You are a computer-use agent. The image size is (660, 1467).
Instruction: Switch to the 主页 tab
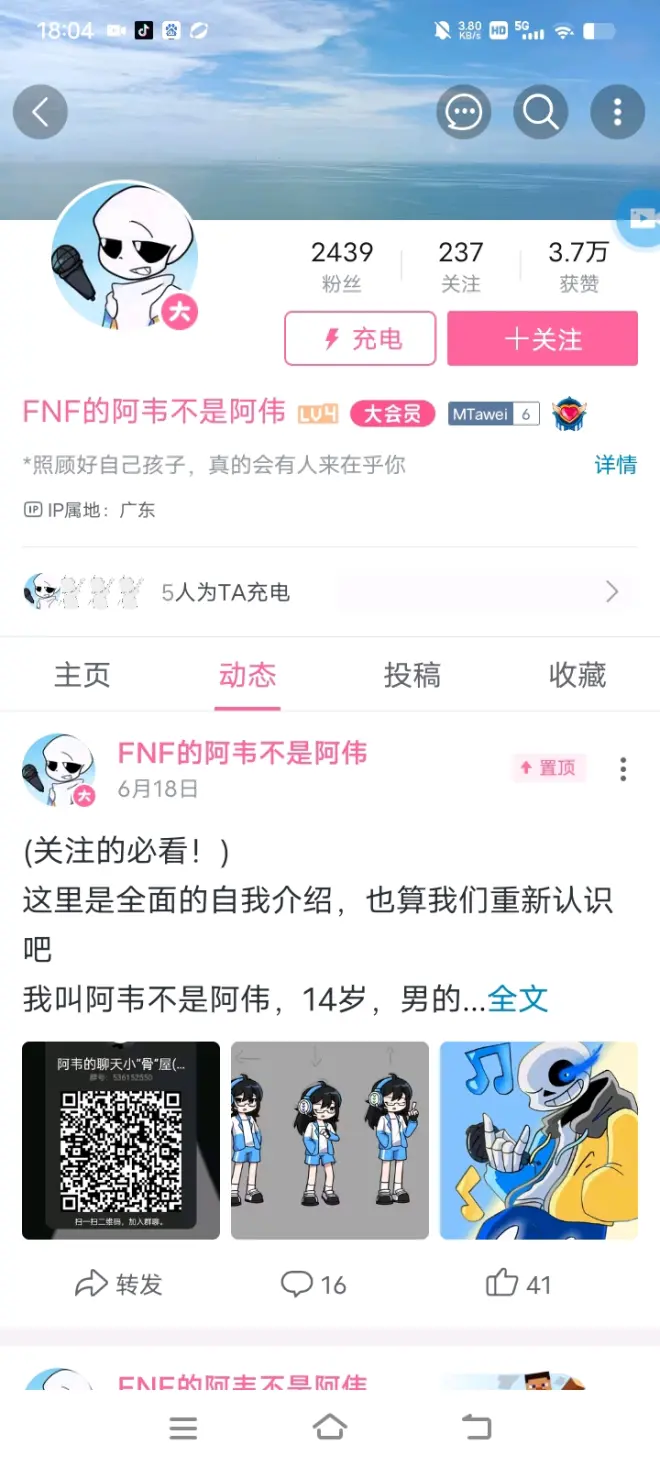82,676
